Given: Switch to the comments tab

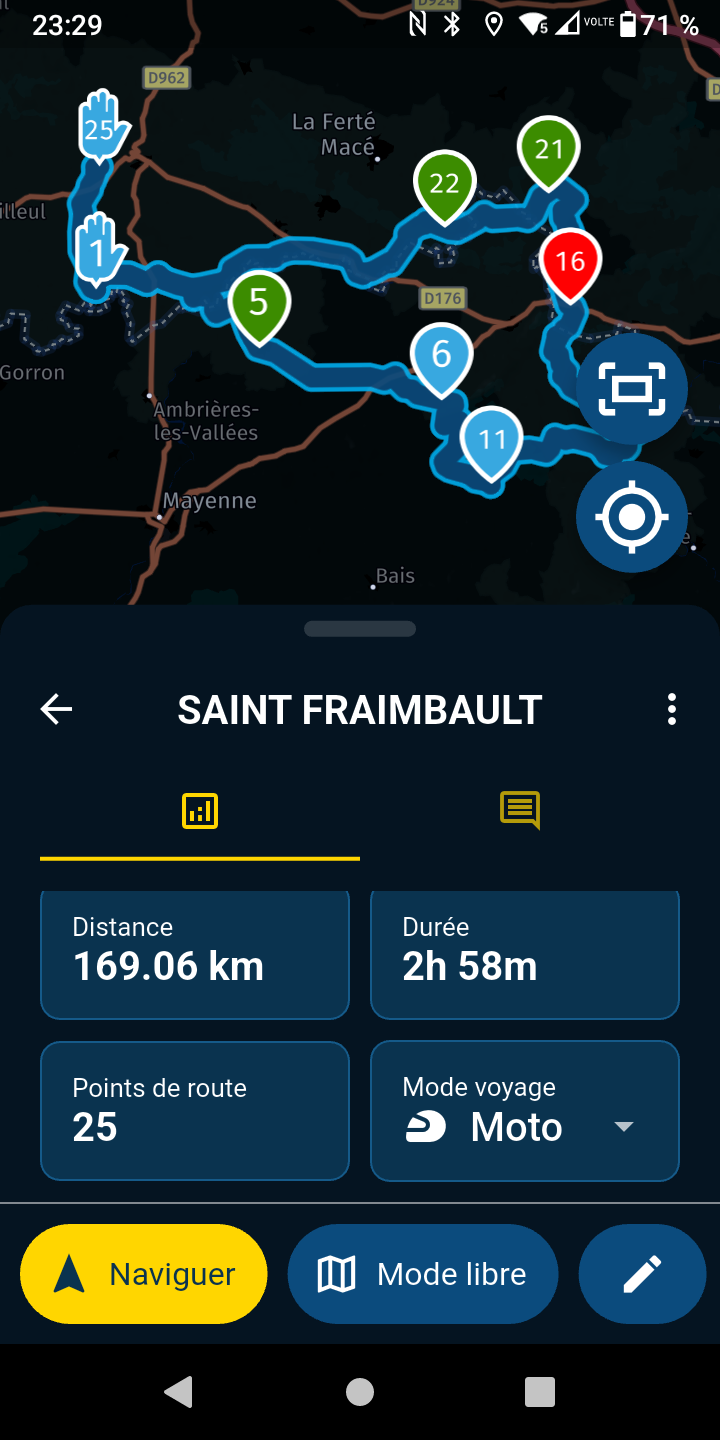Looking at the screenshot, I should pos(520,810).
